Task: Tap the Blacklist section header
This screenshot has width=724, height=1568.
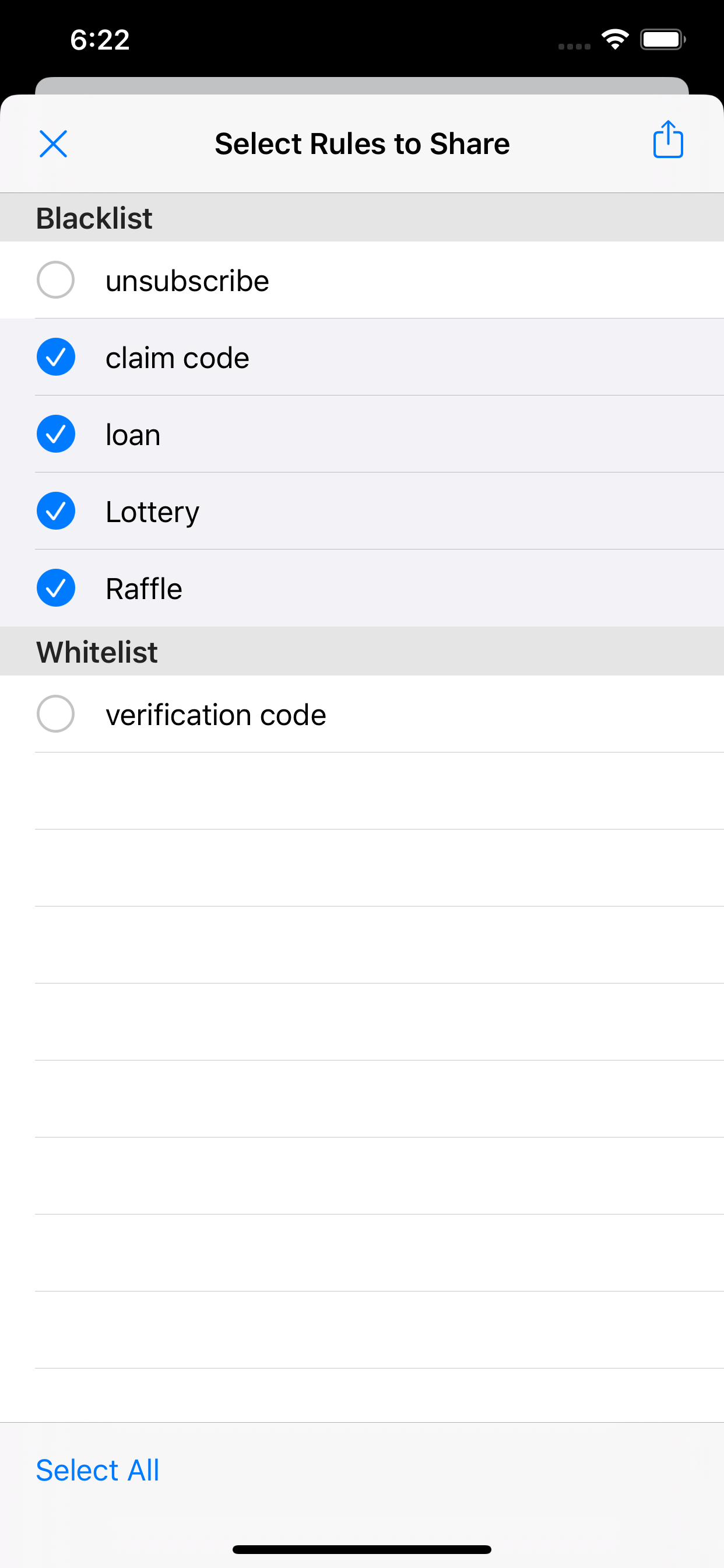Action: tap(94, 218)
